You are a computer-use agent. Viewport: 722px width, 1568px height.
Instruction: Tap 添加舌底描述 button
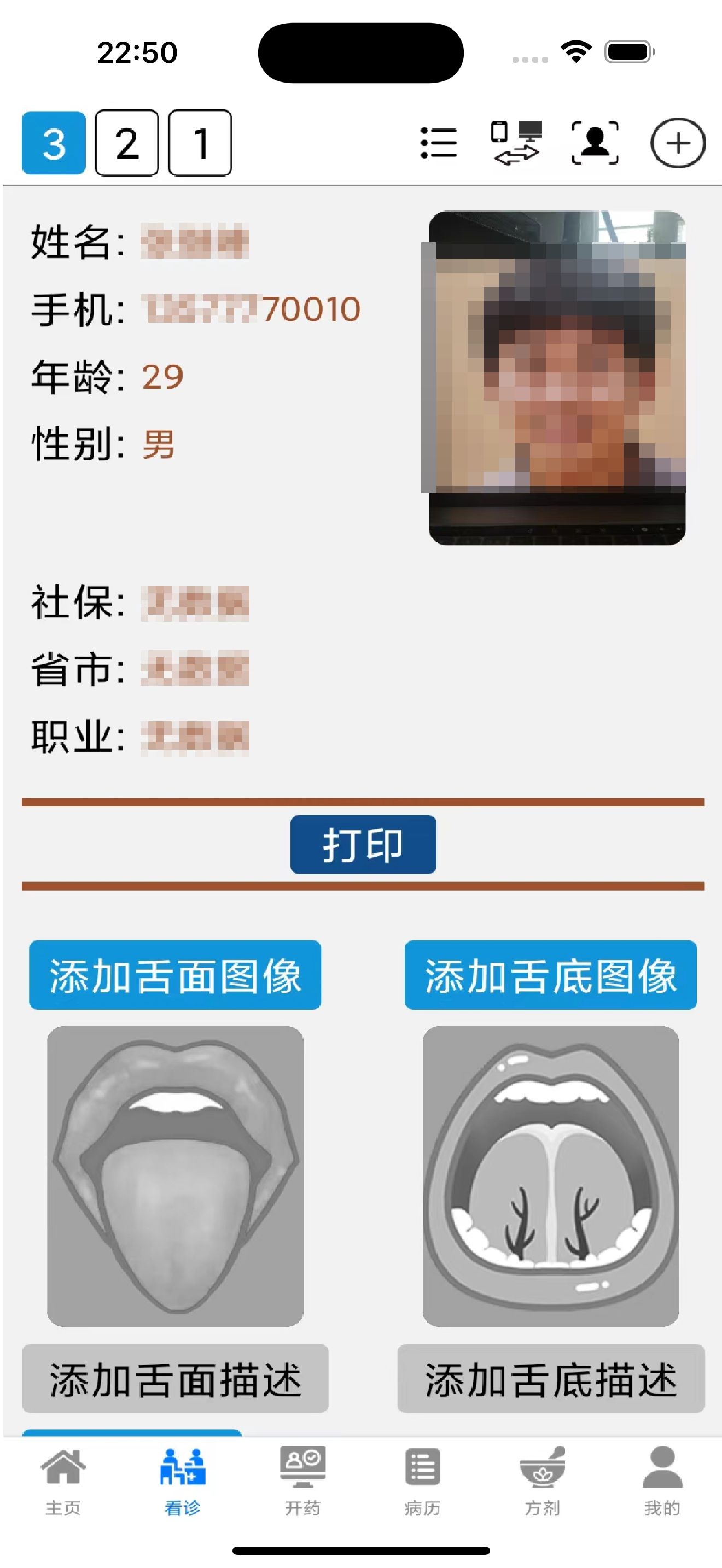[x=550, y=1378]
